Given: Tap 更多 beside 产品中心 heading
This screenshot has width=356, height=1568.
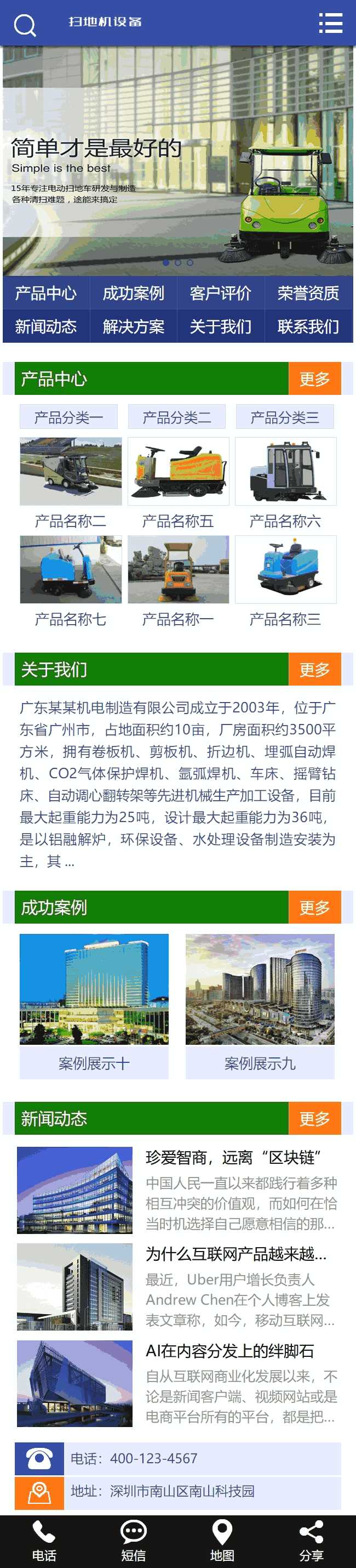Looking at the screenshot, I should tap(314, 378).
